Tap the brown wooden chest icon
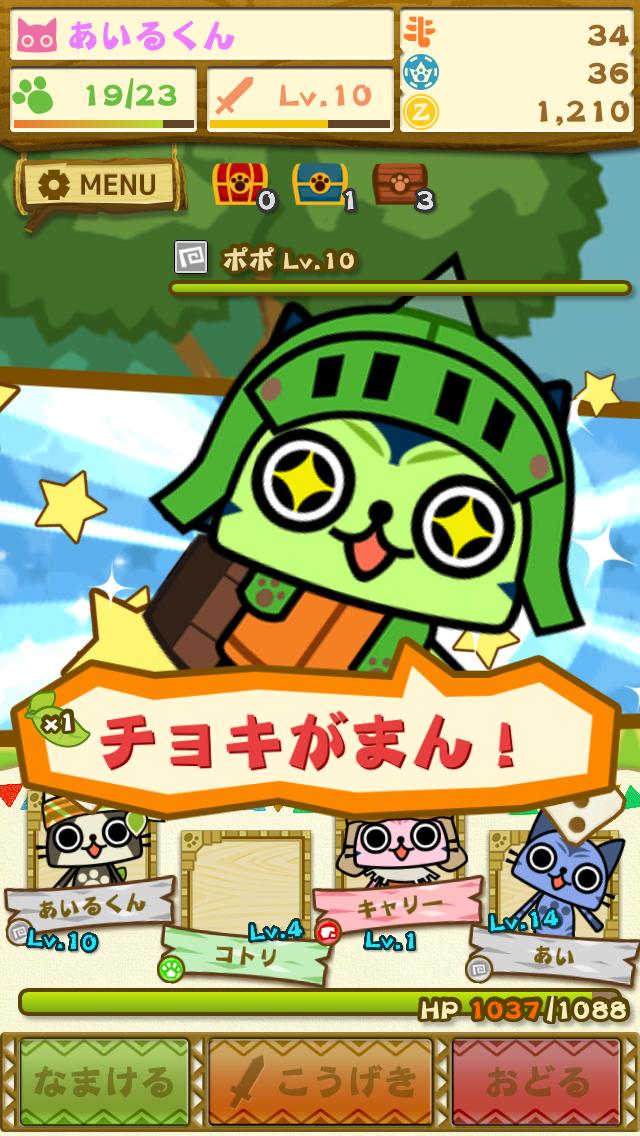 point(398,185)
